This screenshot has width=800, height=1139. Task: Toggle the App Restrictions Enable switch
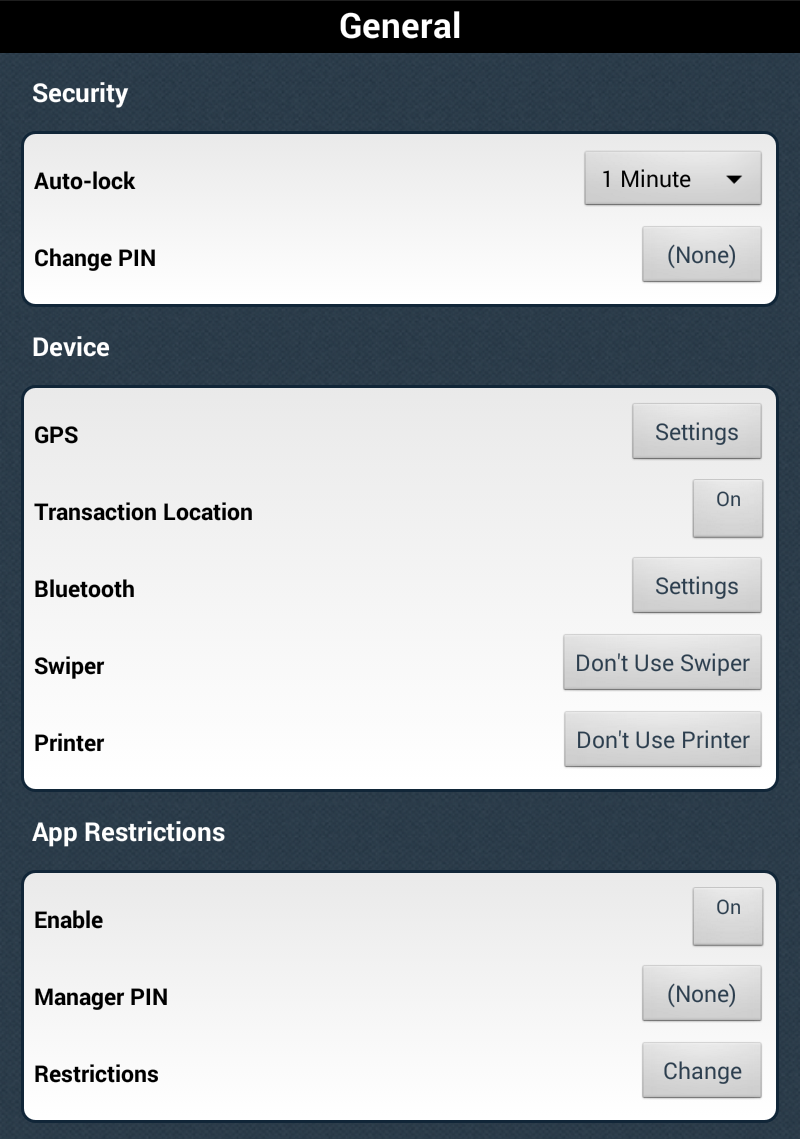727,916
